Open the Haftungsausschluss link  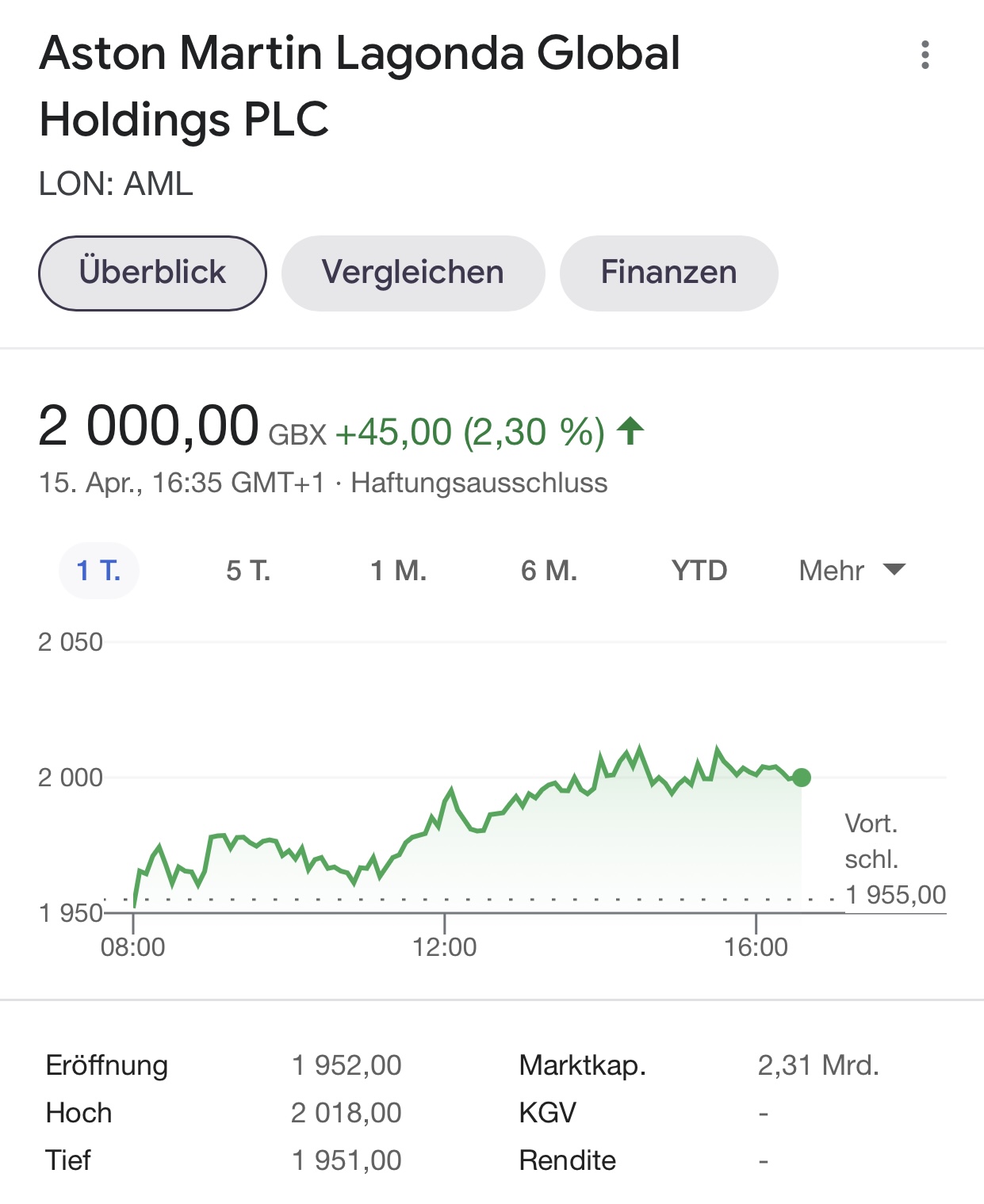click(x=479, y=483)
